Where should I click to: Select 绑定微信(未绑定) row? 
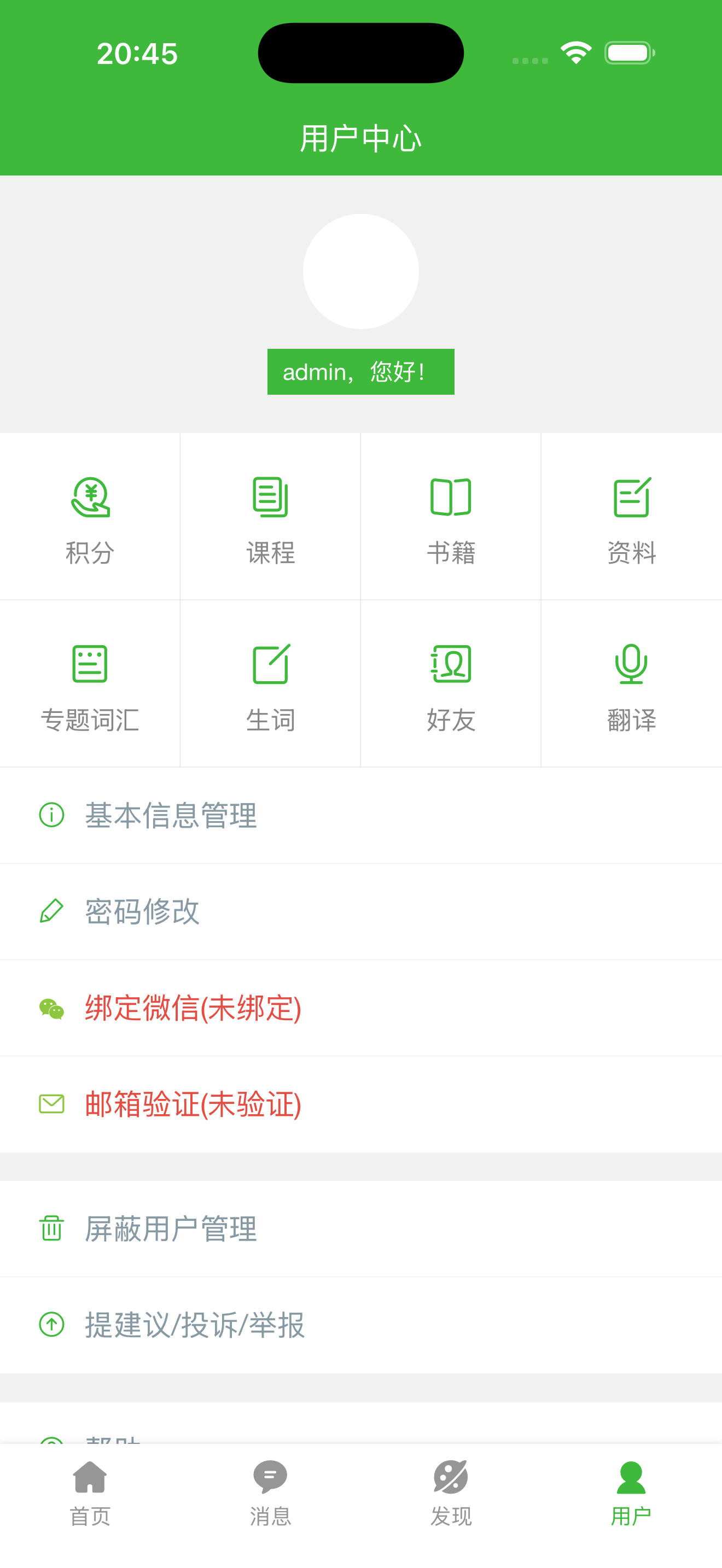(x=361, y=1008)
